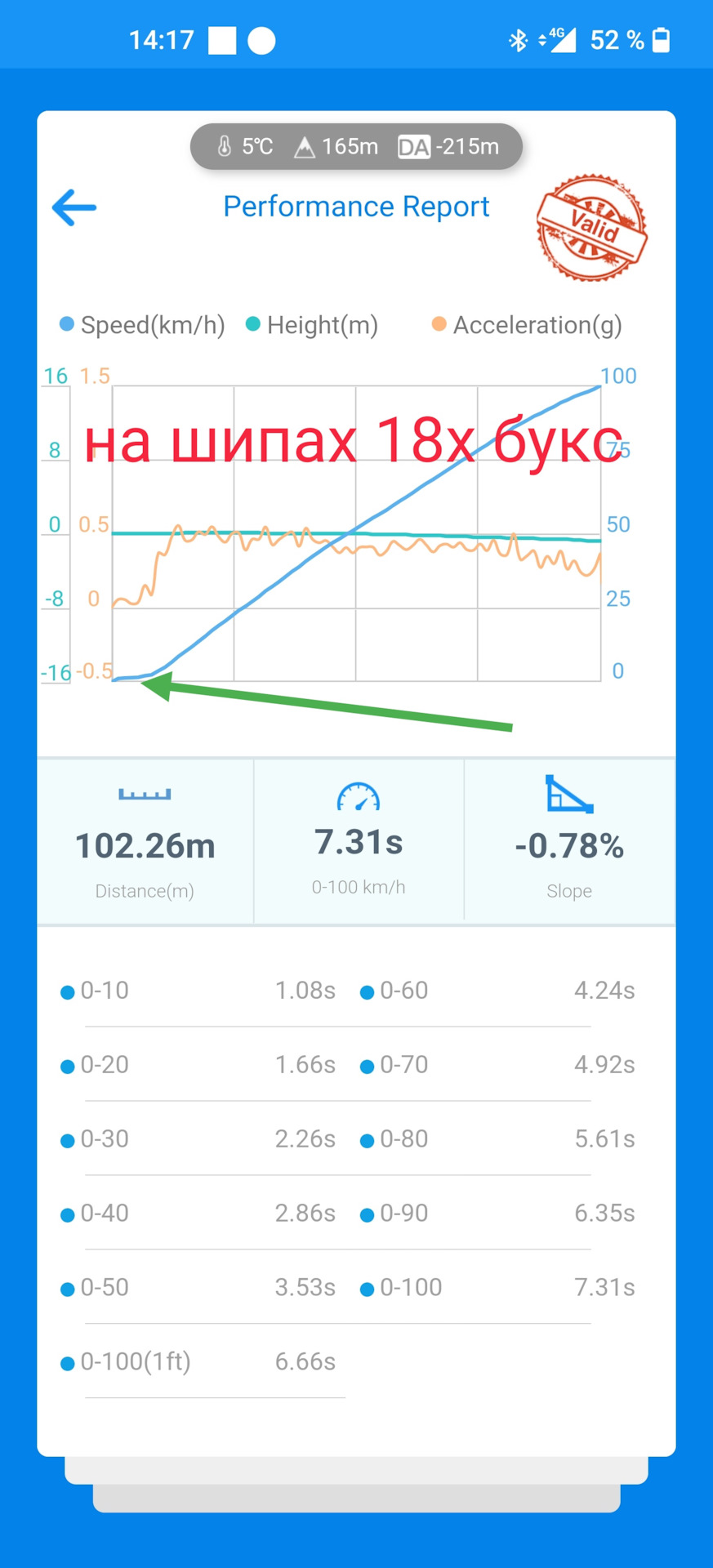713x1568 pixels.
Task: Toggle the Acceleration(g) series in legend
Action: (527, 325)
